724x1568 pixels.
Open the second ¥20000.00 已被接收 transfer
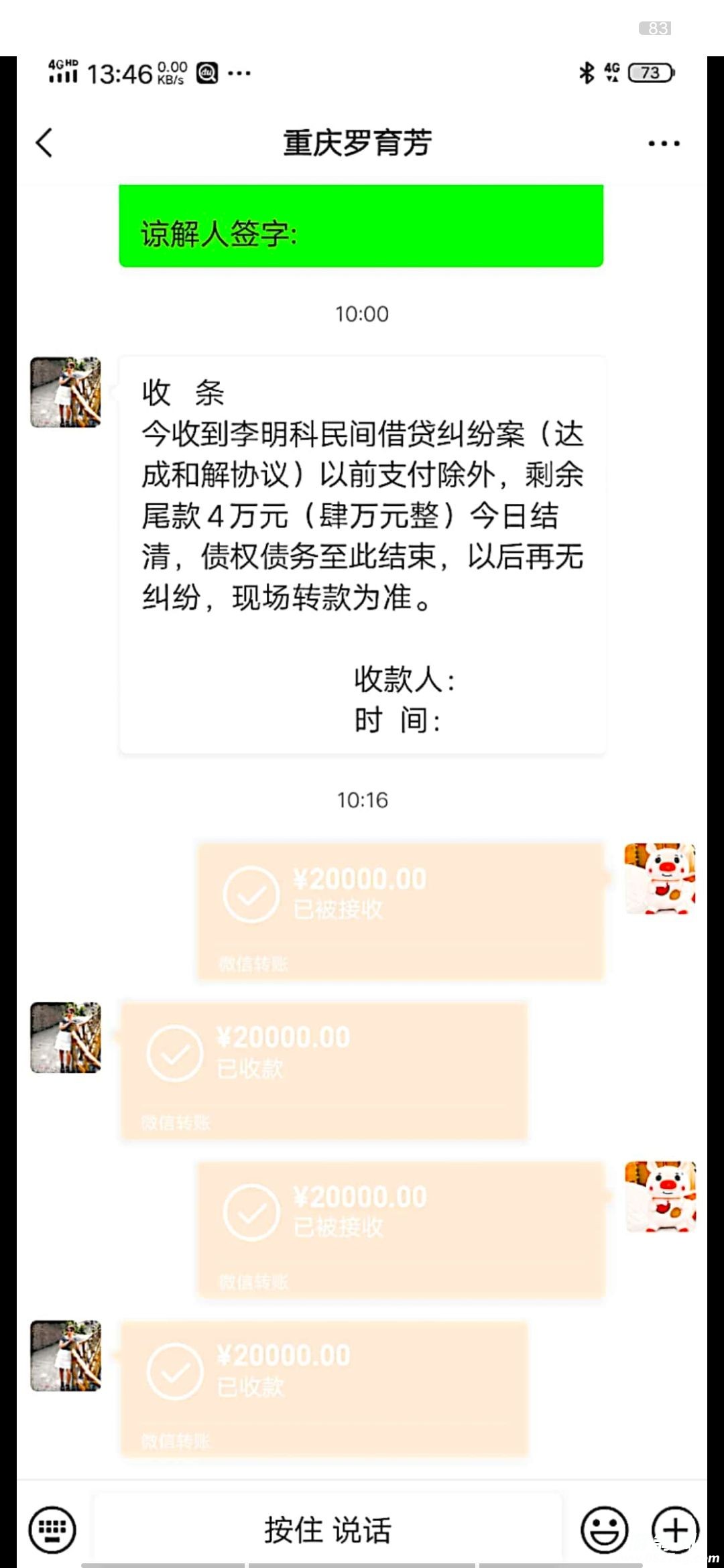pyautogui.click(x=400, y=1230)
